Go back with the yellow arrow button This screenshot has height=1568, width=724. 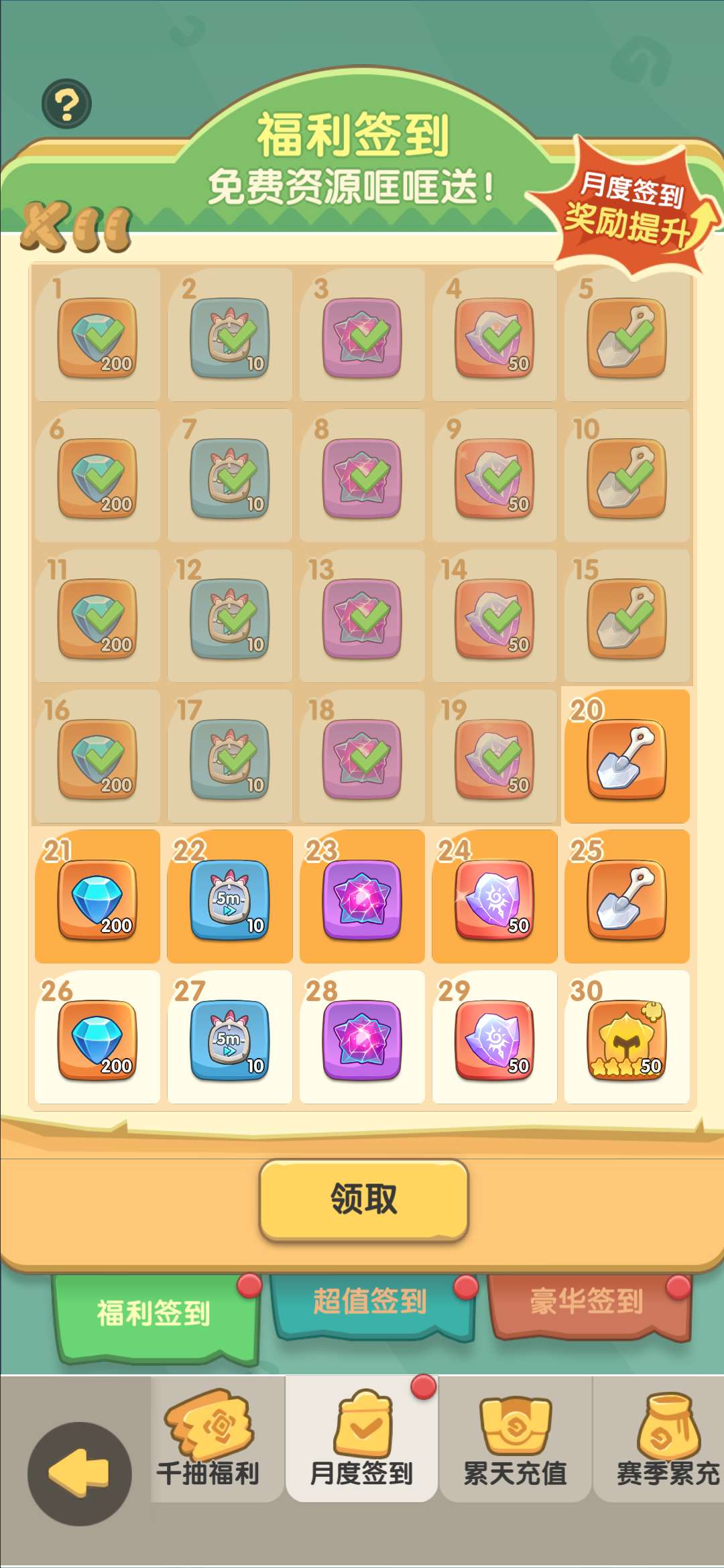79,1474
